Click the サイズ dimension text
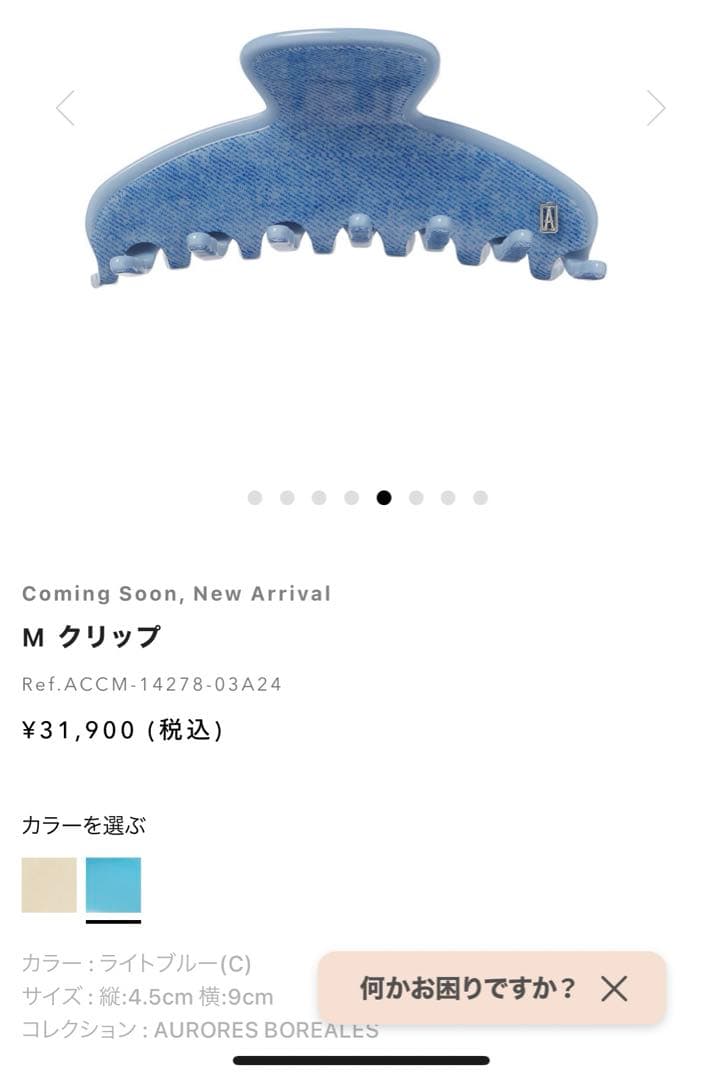 (x=146, y=996)
